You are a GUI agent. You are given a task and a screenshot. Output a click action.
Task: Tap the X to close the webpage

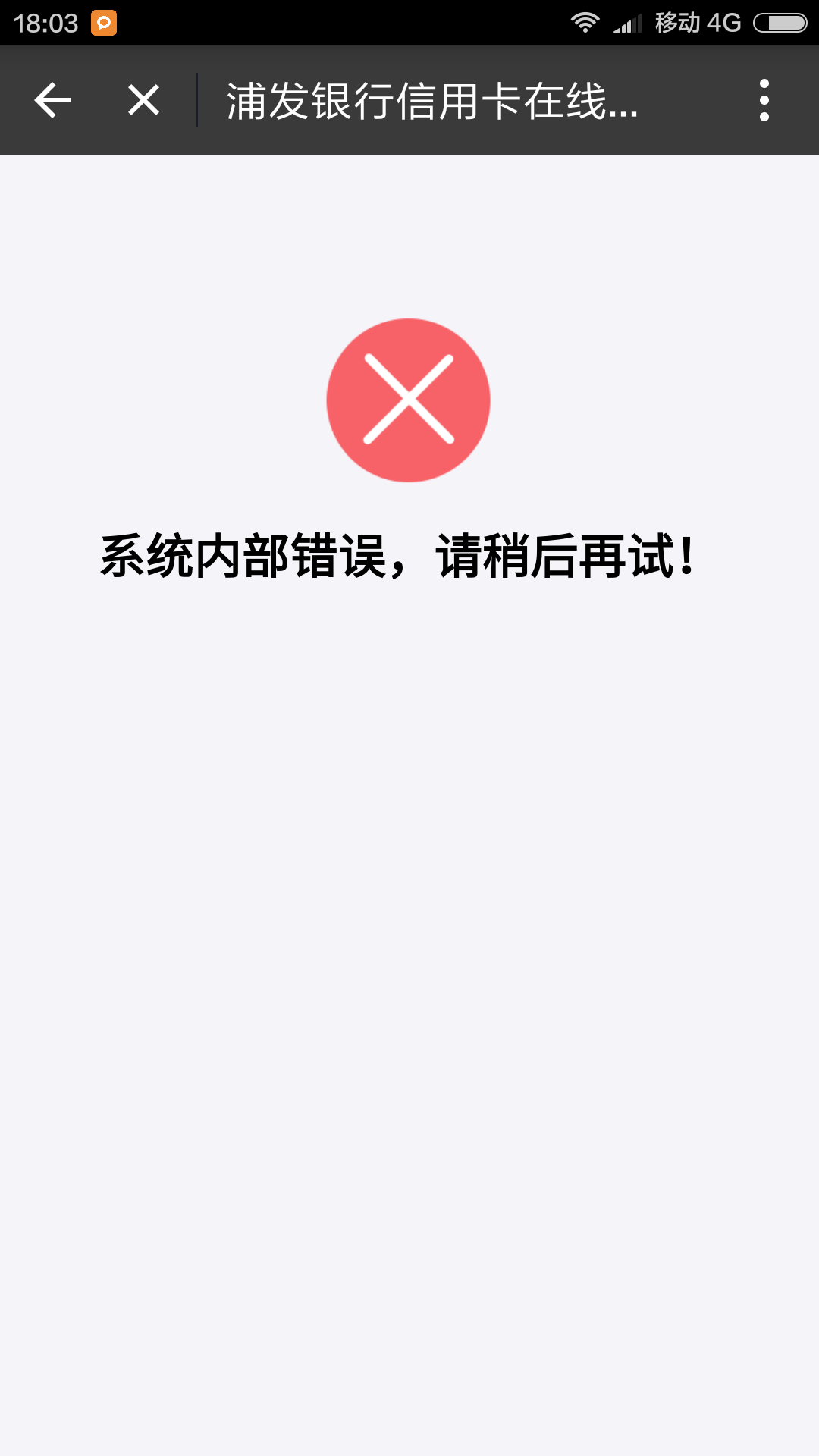point(143,100)
